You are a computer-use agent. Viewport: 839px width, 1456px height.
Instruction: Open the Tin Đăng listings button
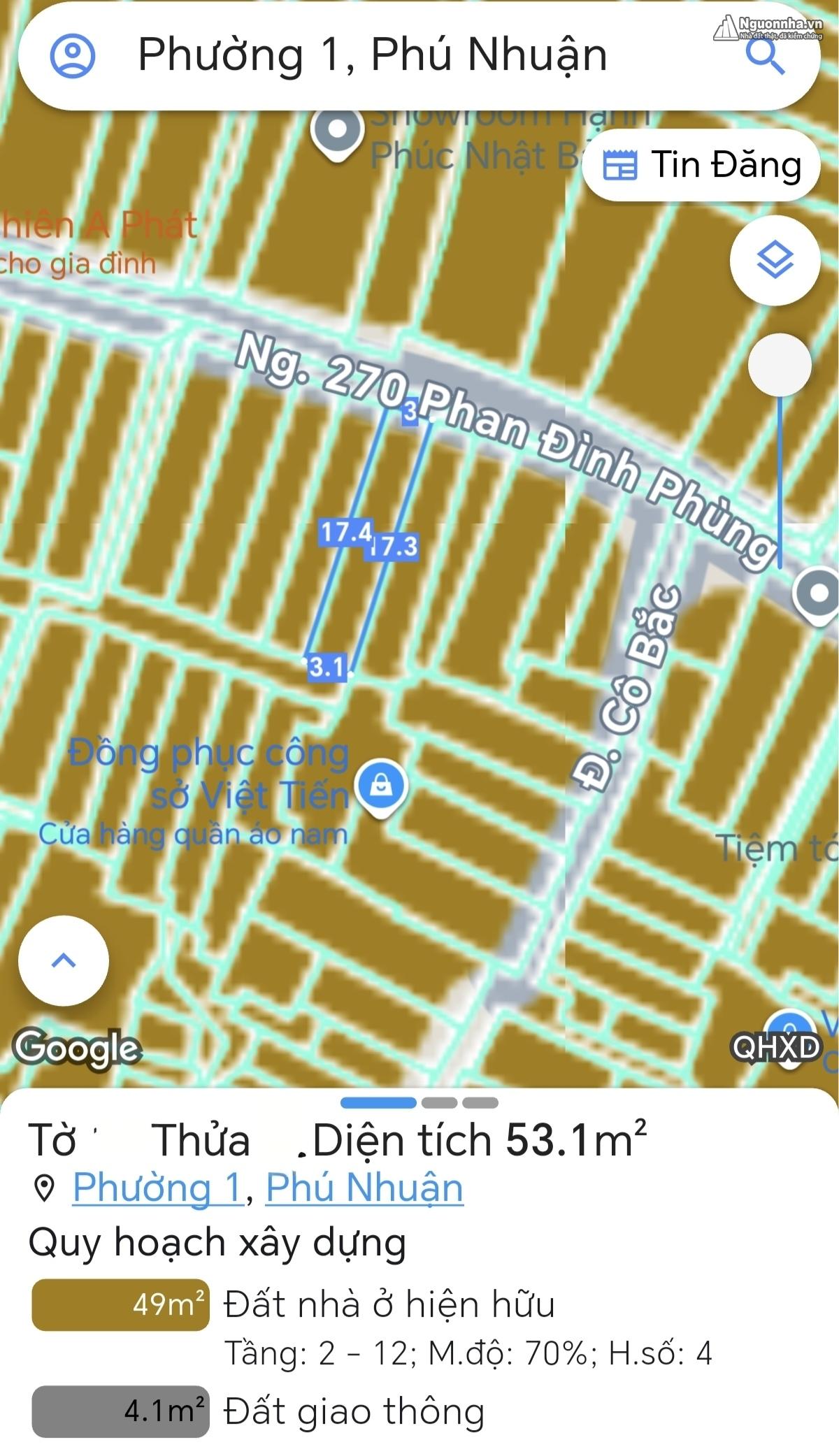pos(701,165)
